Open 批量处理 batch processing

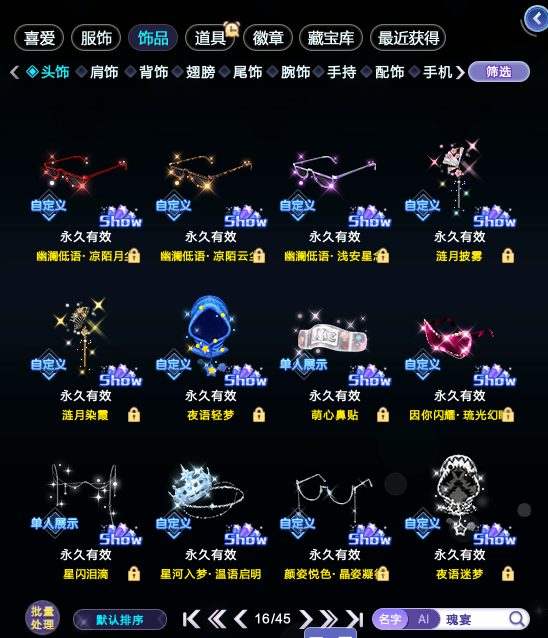[42, 618]
